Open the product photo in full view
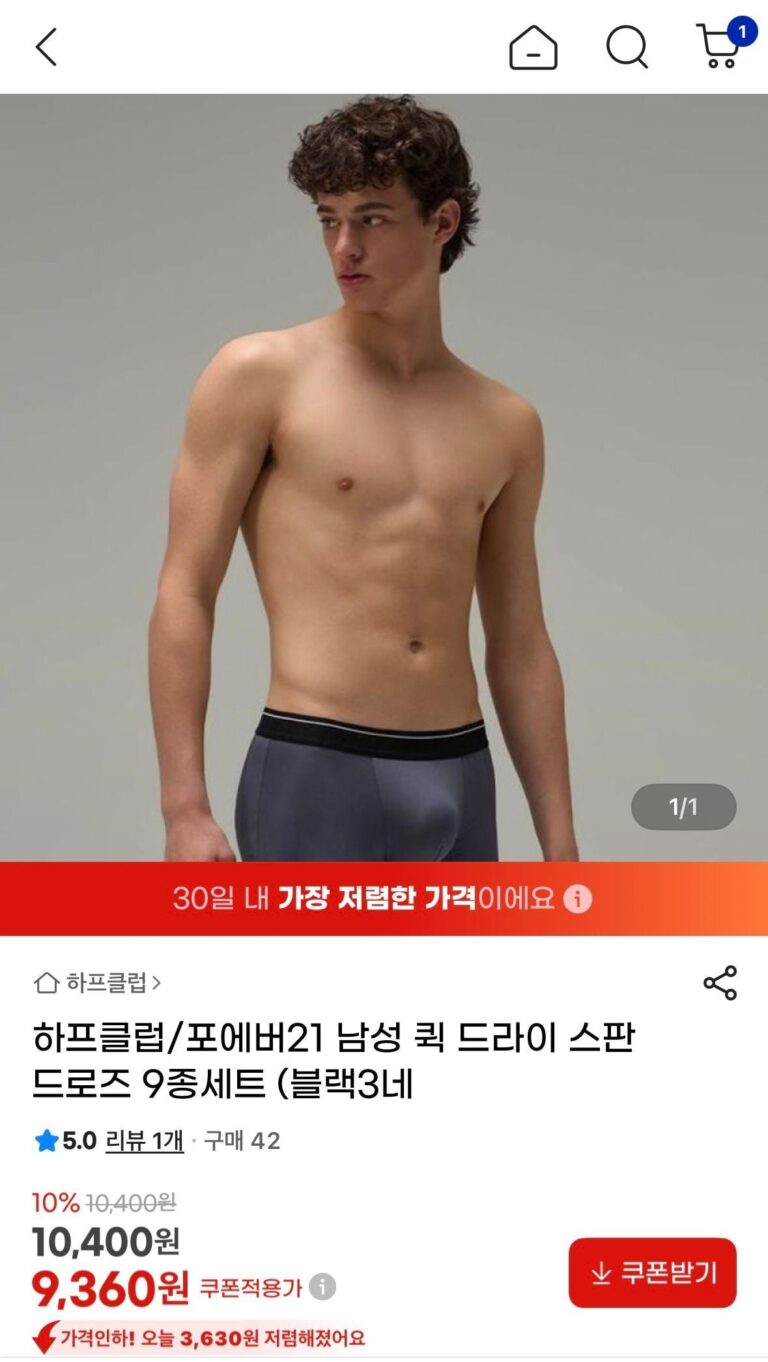The image size is (768, 1362). pyautogui.click(x=384, y=478)
